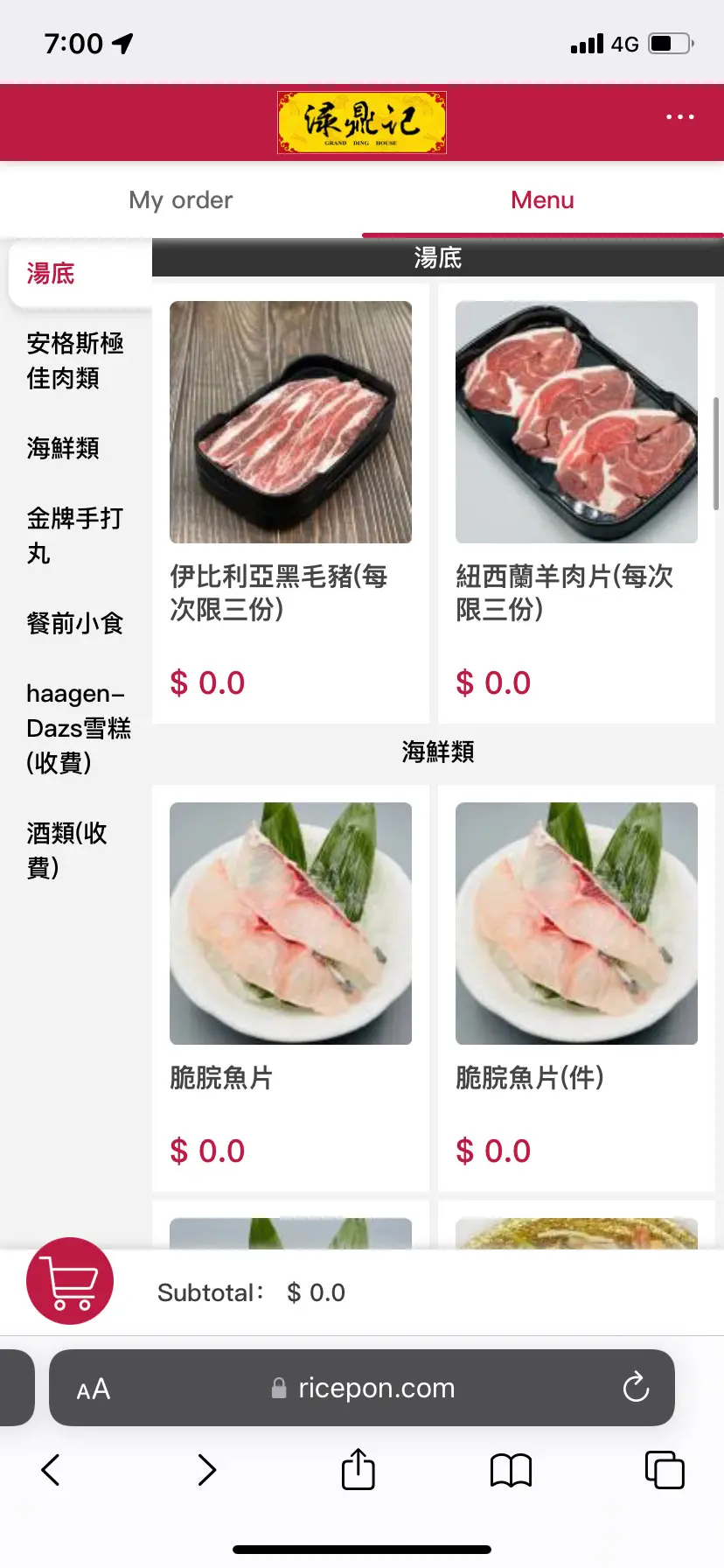Screen dimensions: 724x1568
Task: Jump to the 海鮮類 category in the sidebar
Action: pos(63,448)
